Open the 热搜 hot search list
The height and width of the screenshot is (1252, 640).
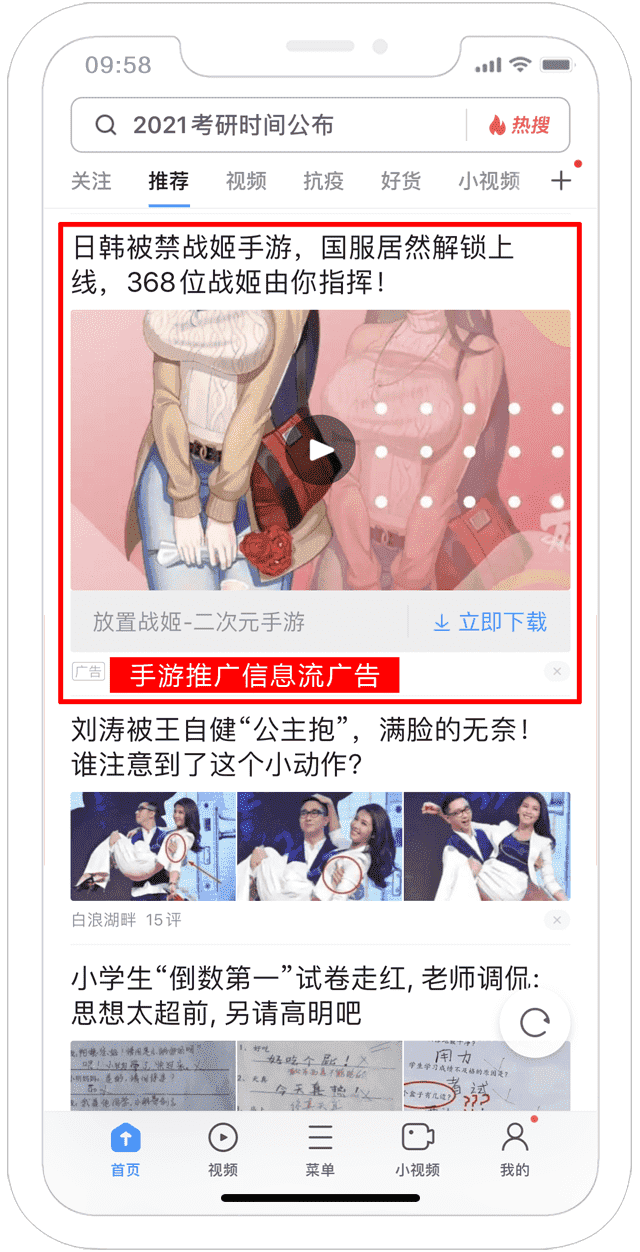(519, 125)
